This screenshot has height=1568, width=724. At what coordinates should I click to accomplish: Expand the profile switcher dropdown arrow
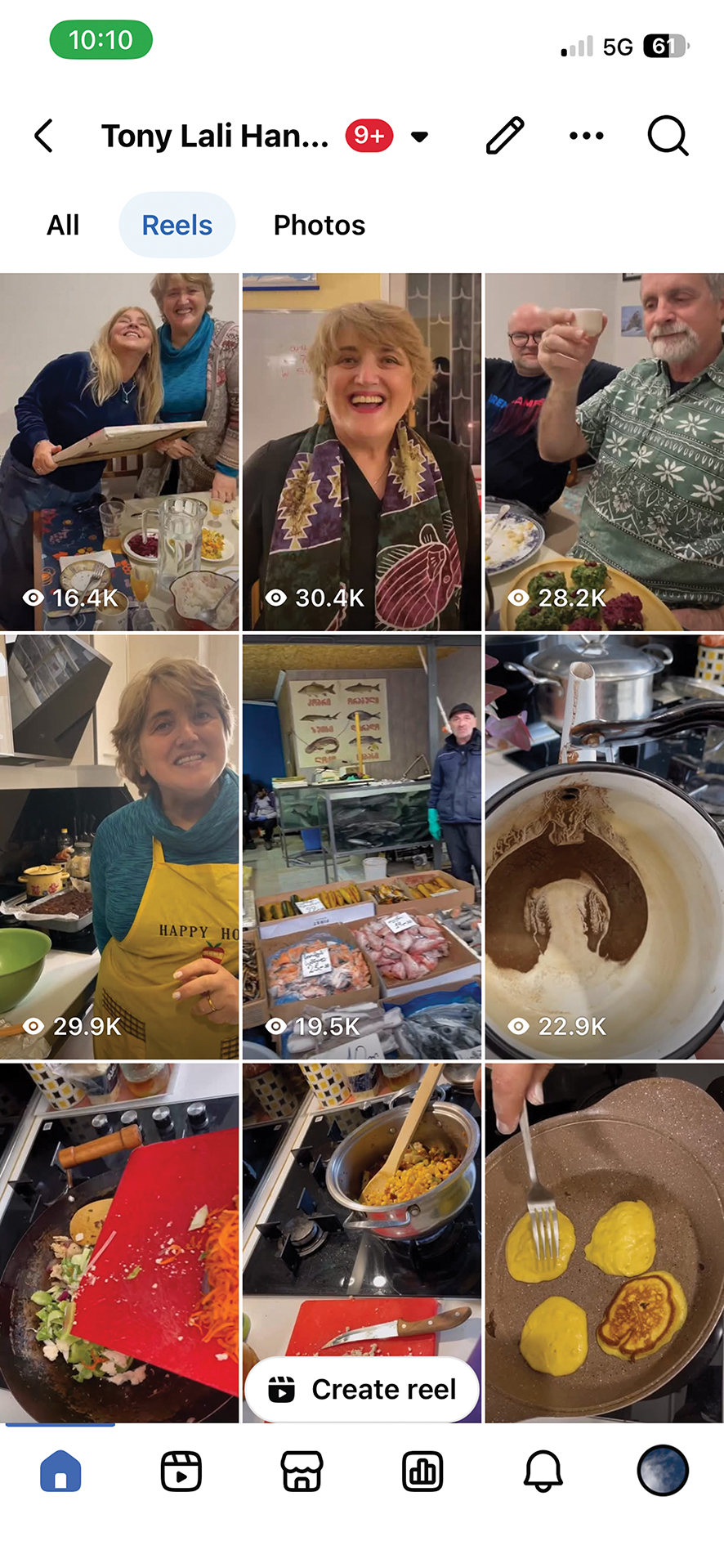click(x=419, y=137)
